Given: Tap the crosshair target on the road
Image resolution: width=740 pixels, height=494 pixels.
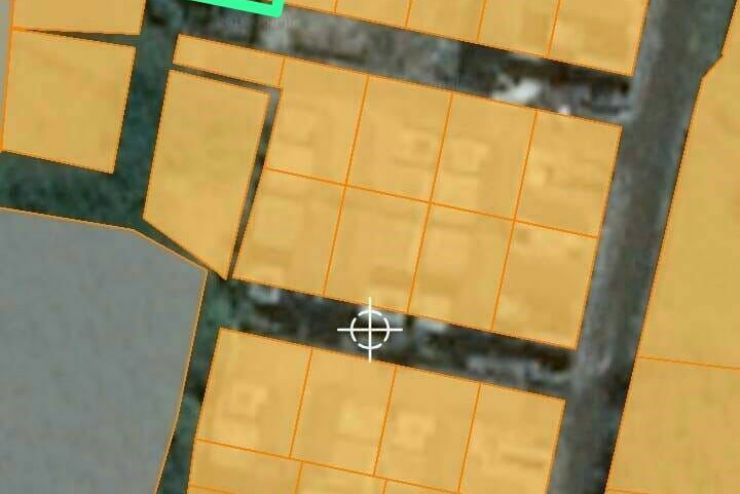Looking at the screenshot, I should click(370, 328).
